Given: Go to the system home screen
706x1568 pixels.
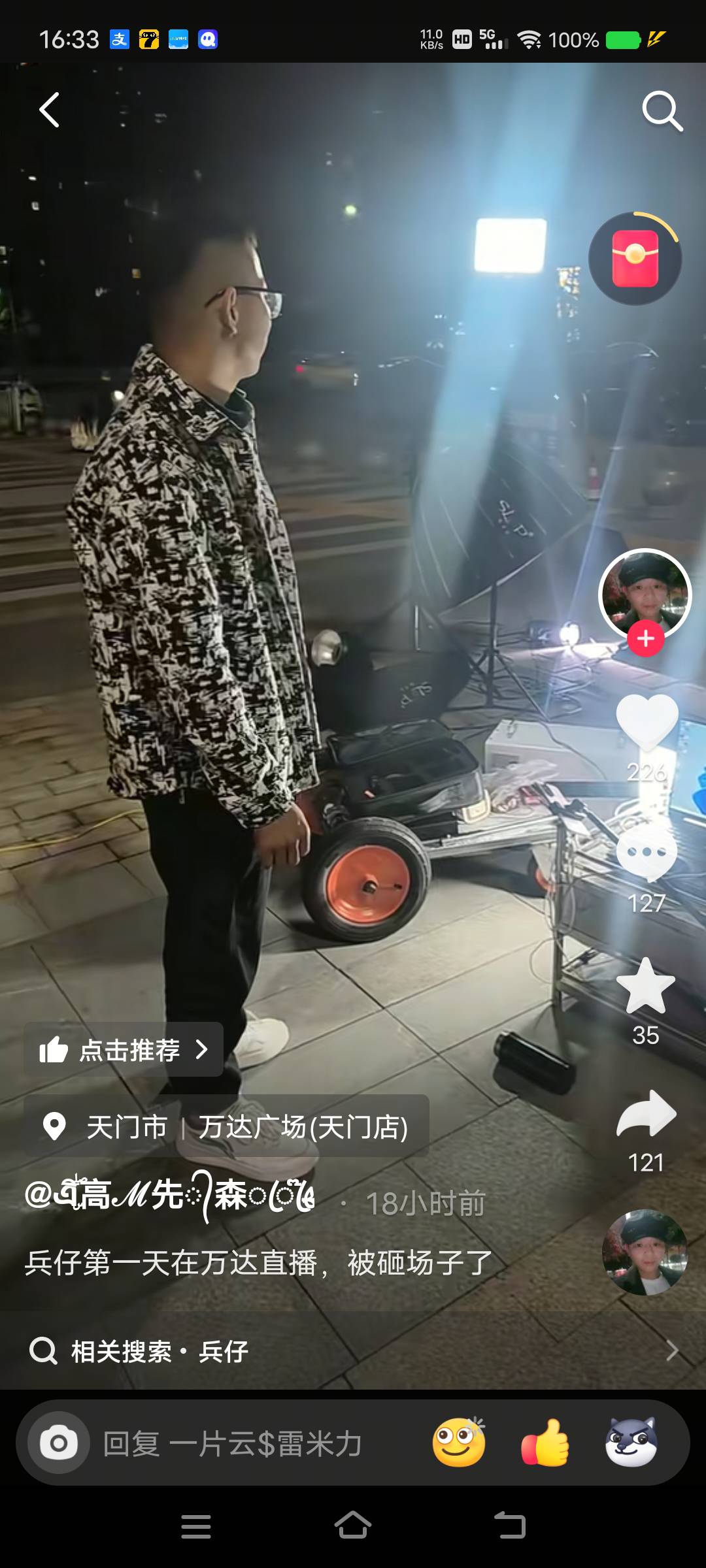Looking at the screenshot, I should tap(353, 1526).
